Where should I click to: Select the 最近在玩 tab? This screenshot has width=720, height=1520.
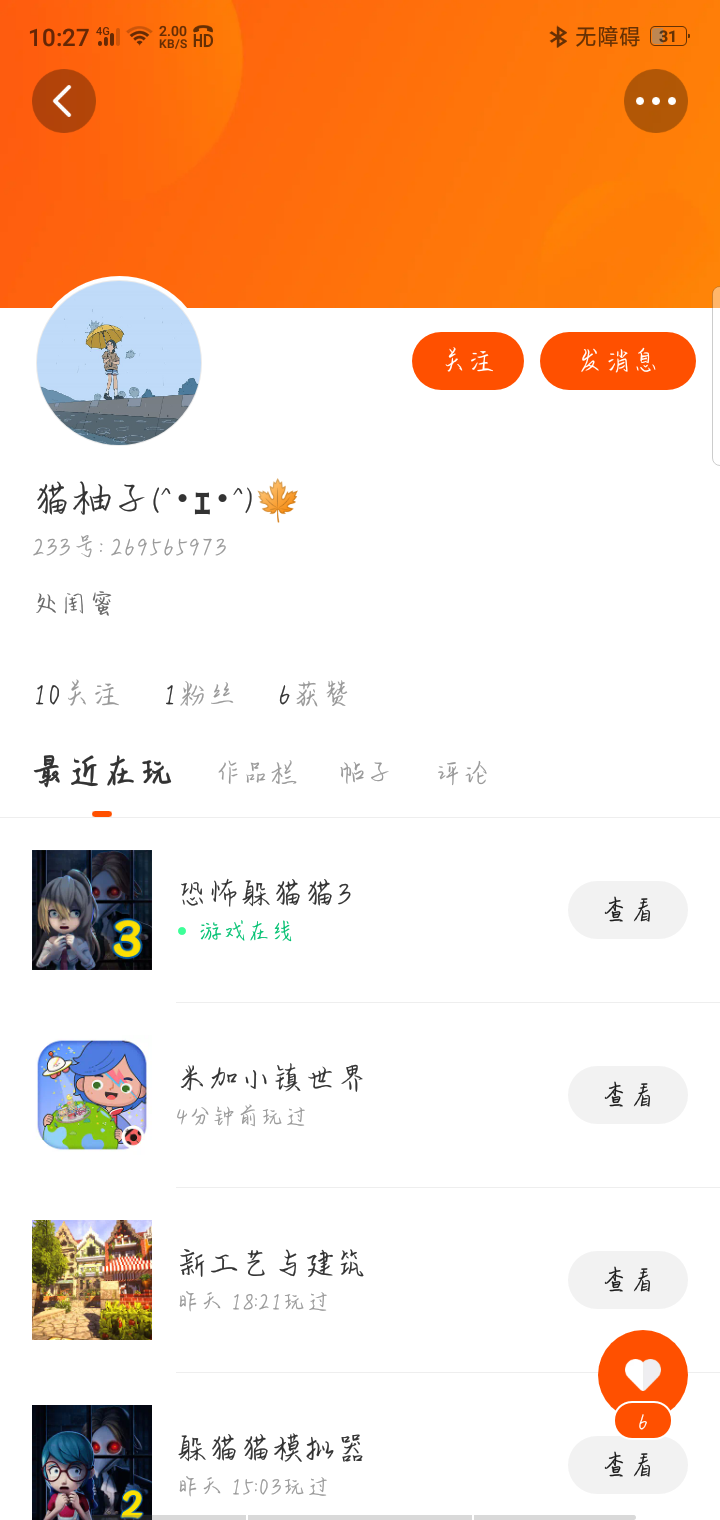coord(102,773)
